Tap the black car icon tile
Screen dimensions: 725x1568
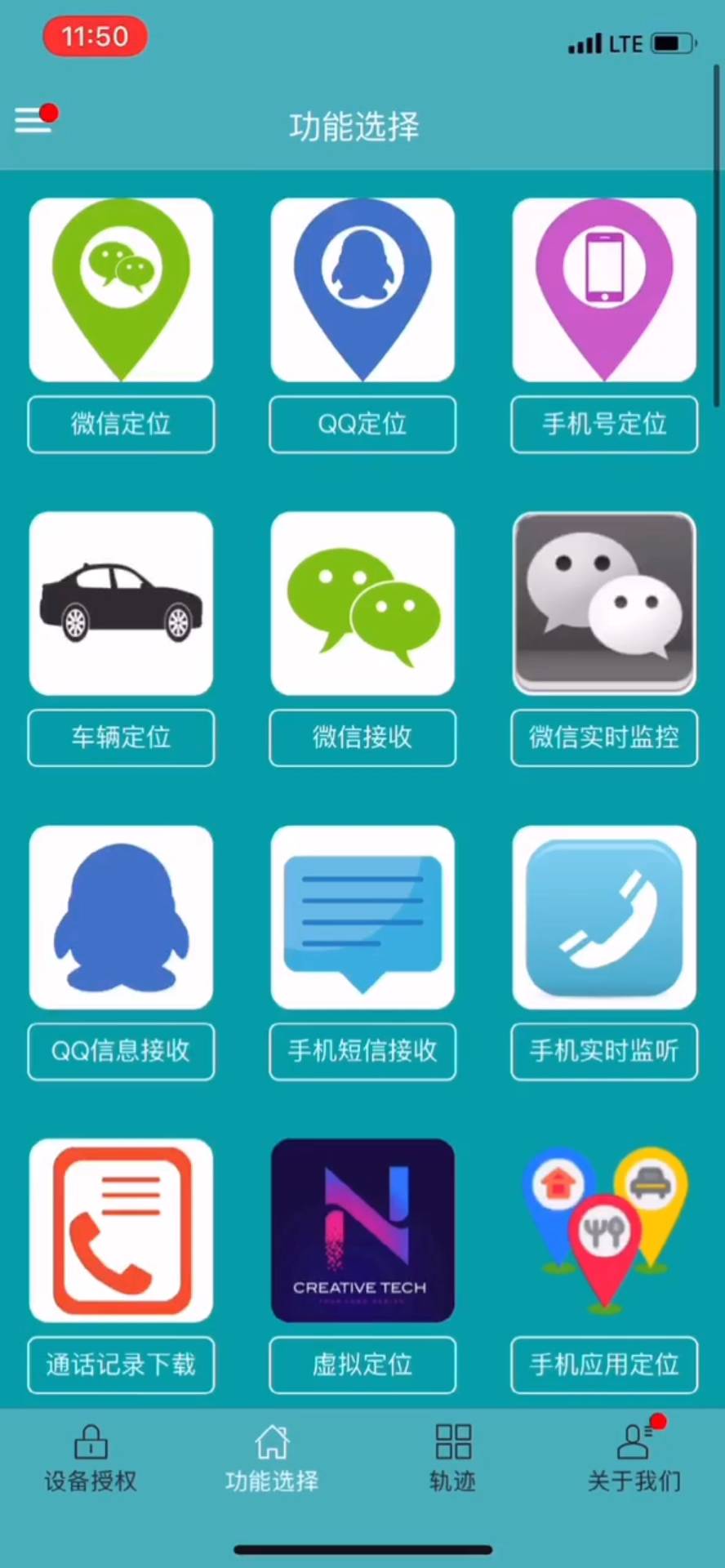pos(121,604)
